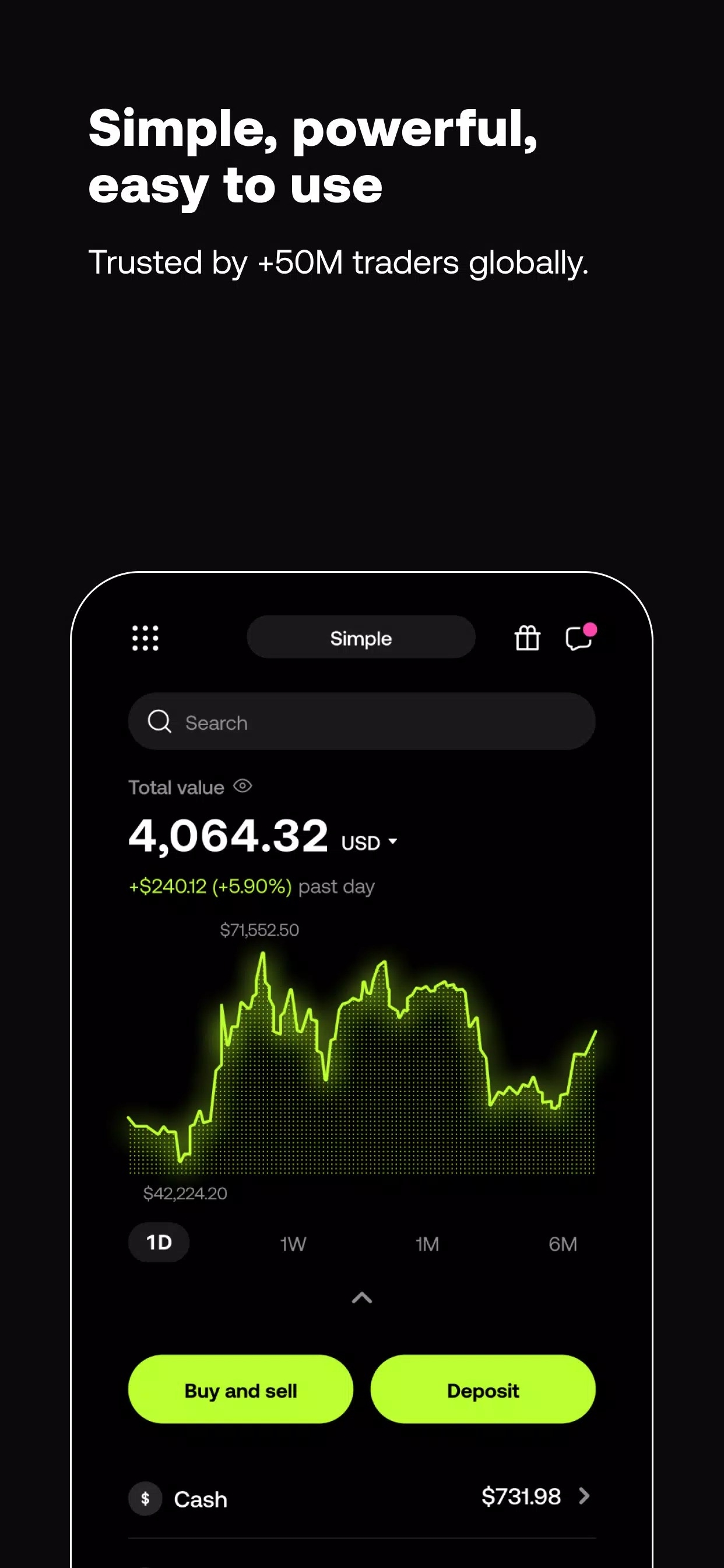Tap the upward collapse arrow below the chart
The width and height of the screenshot is (724, 1568).
point(361,1298)
